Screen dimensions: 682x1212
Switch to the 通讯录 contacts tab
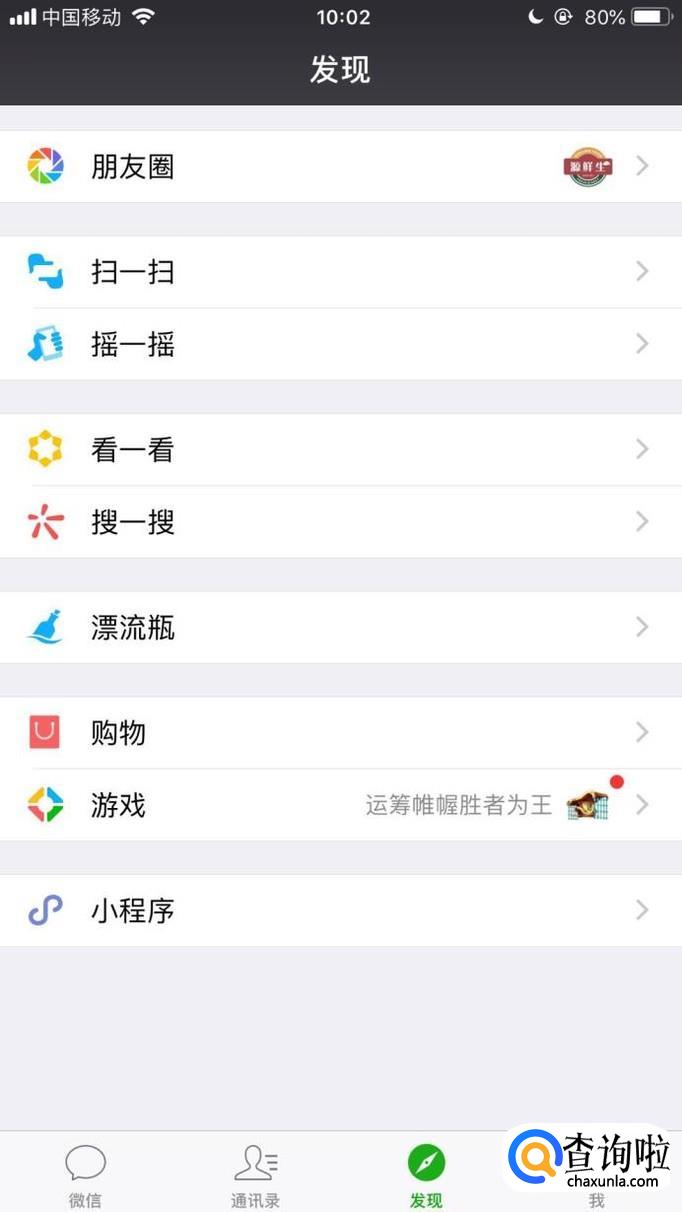pyautogui.click(x=255, y=1175)
